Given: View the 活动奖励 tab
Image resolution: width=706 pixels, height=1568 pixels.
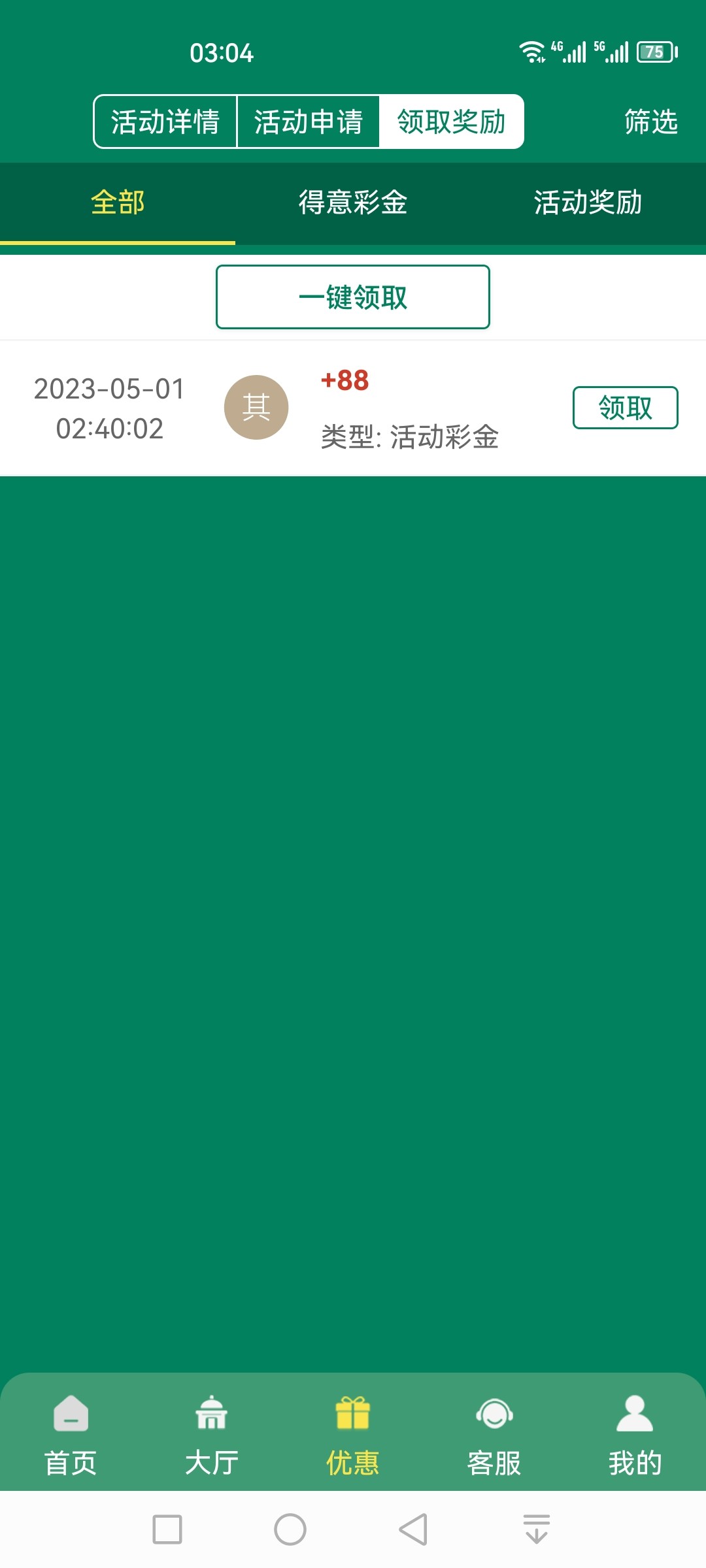Looking at the screenshot, I should (588, 203).
